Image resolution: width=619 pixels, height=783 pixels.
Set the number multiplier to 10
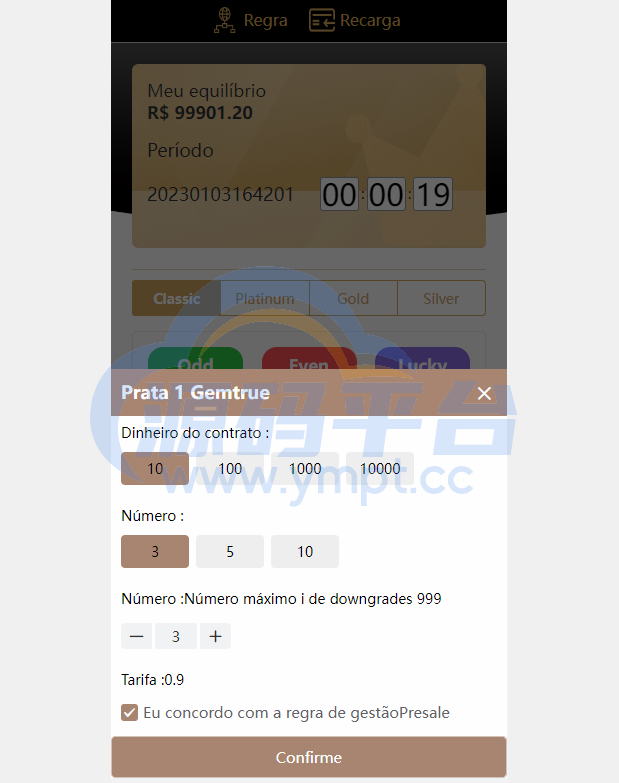305,551
